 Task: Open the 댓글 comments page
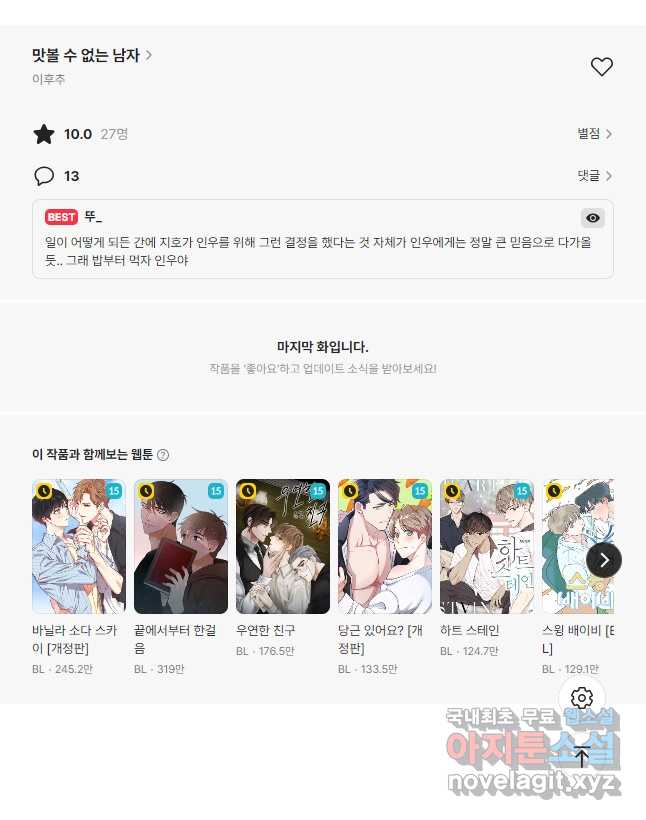pos(594,176)
